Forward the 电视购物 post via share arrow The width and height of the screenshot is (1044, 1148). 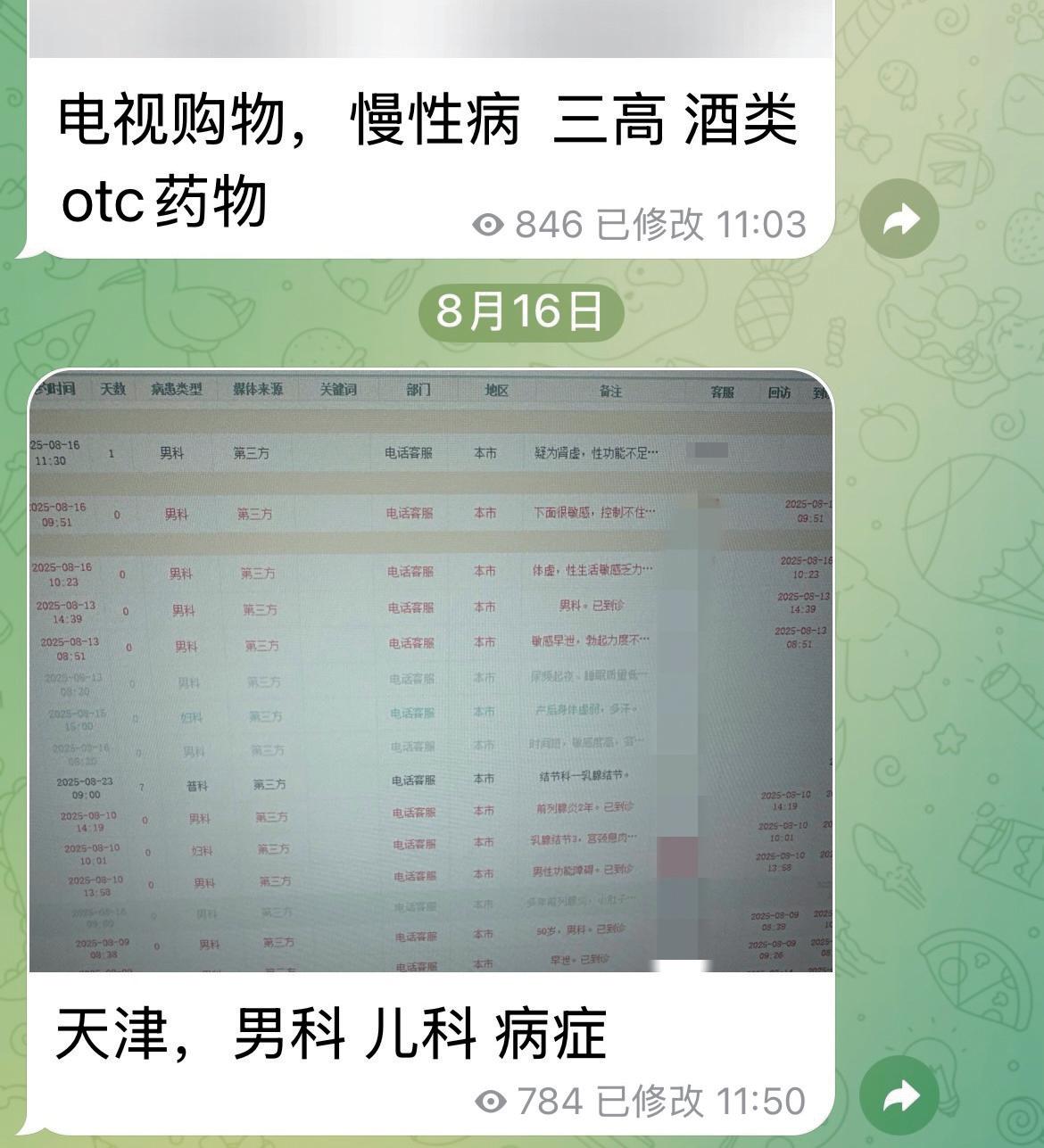899,219
